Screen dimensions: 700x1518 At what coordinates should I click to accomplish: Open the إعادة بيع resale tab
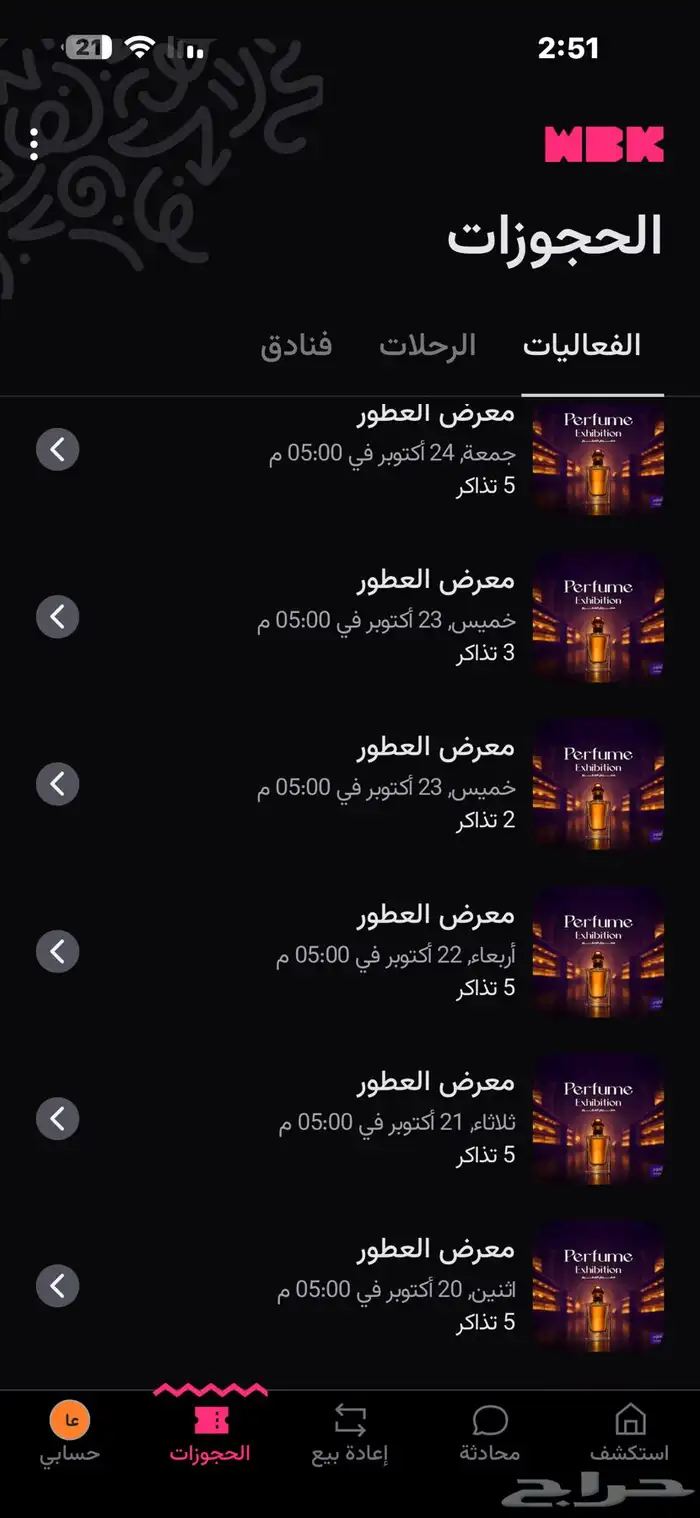click(350, 1432)
